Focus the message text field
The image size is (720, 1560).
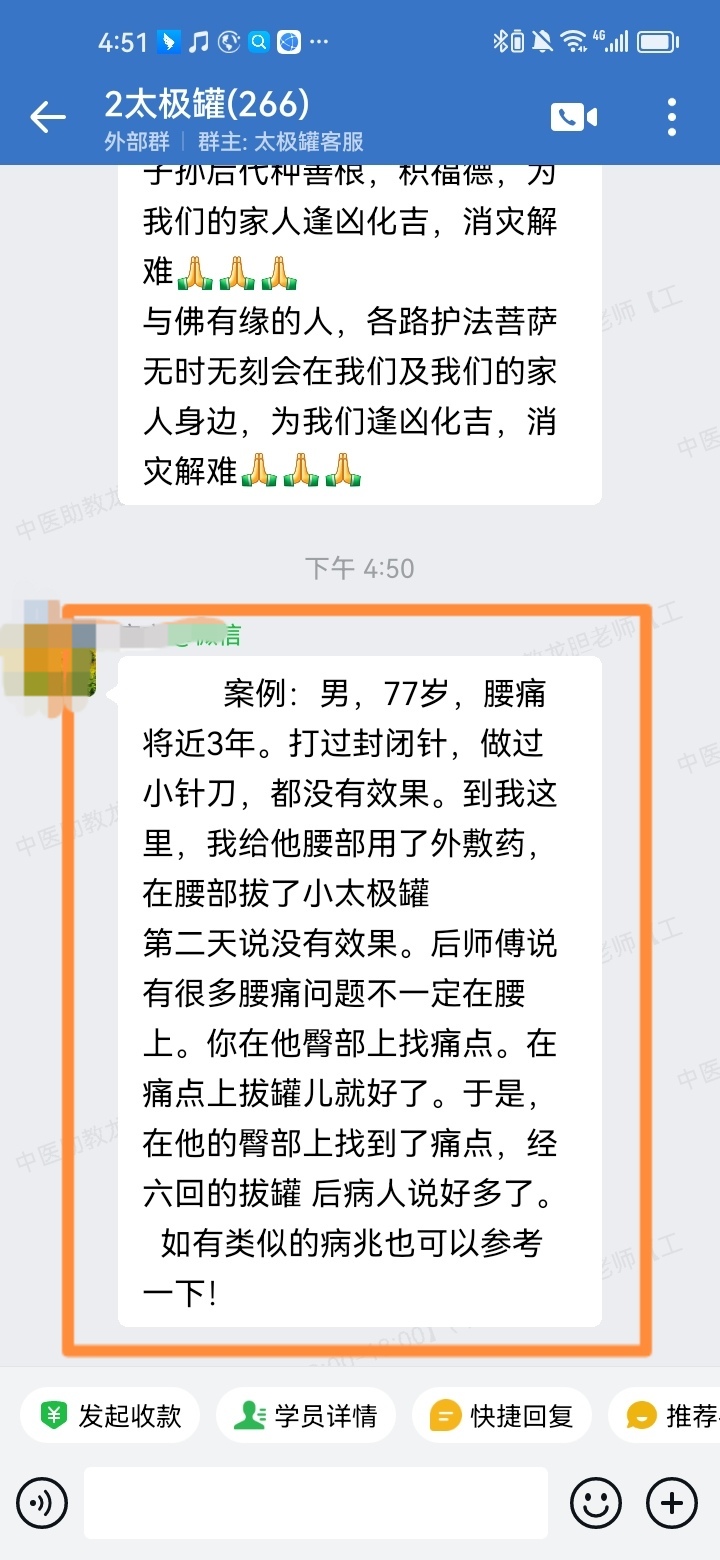pos(315,1502)
